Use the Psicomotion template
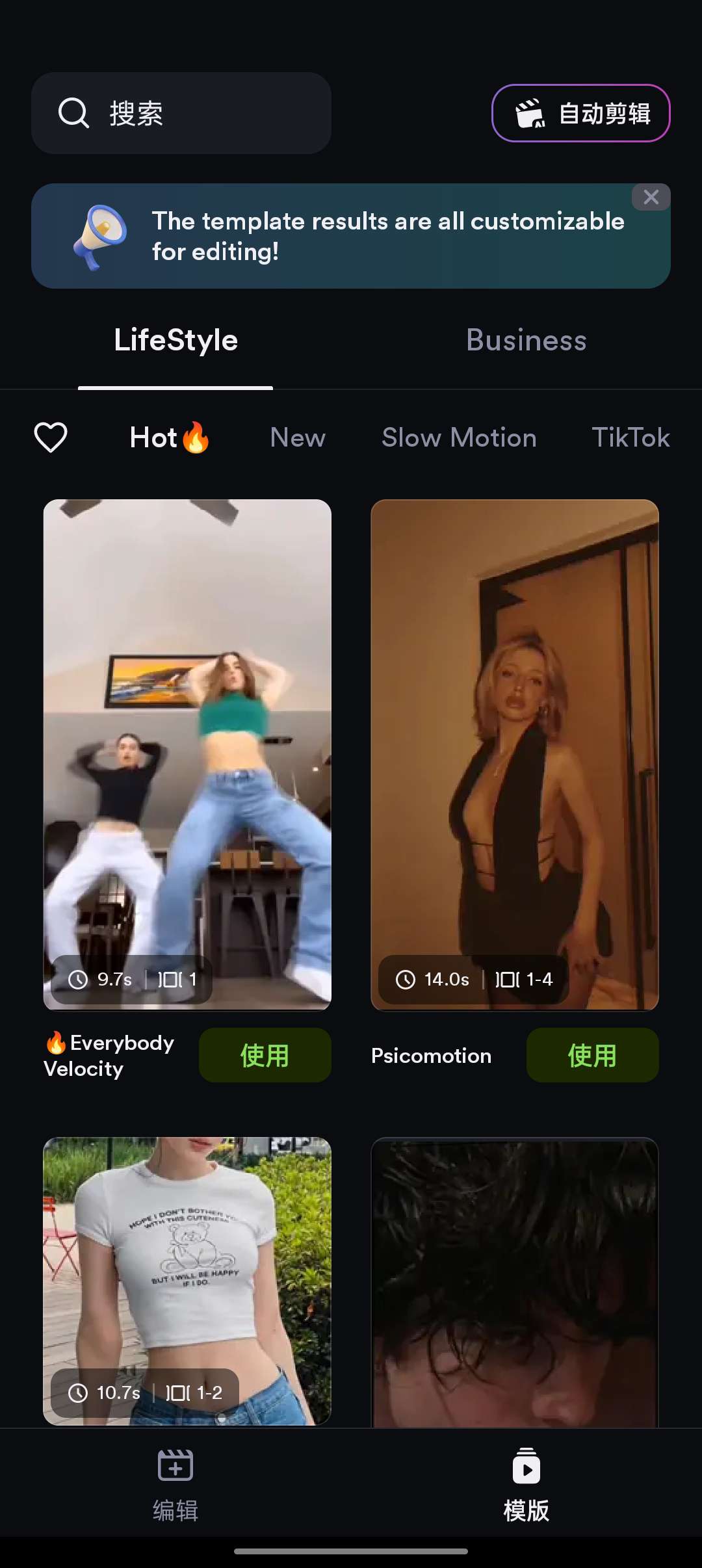 592,1055
